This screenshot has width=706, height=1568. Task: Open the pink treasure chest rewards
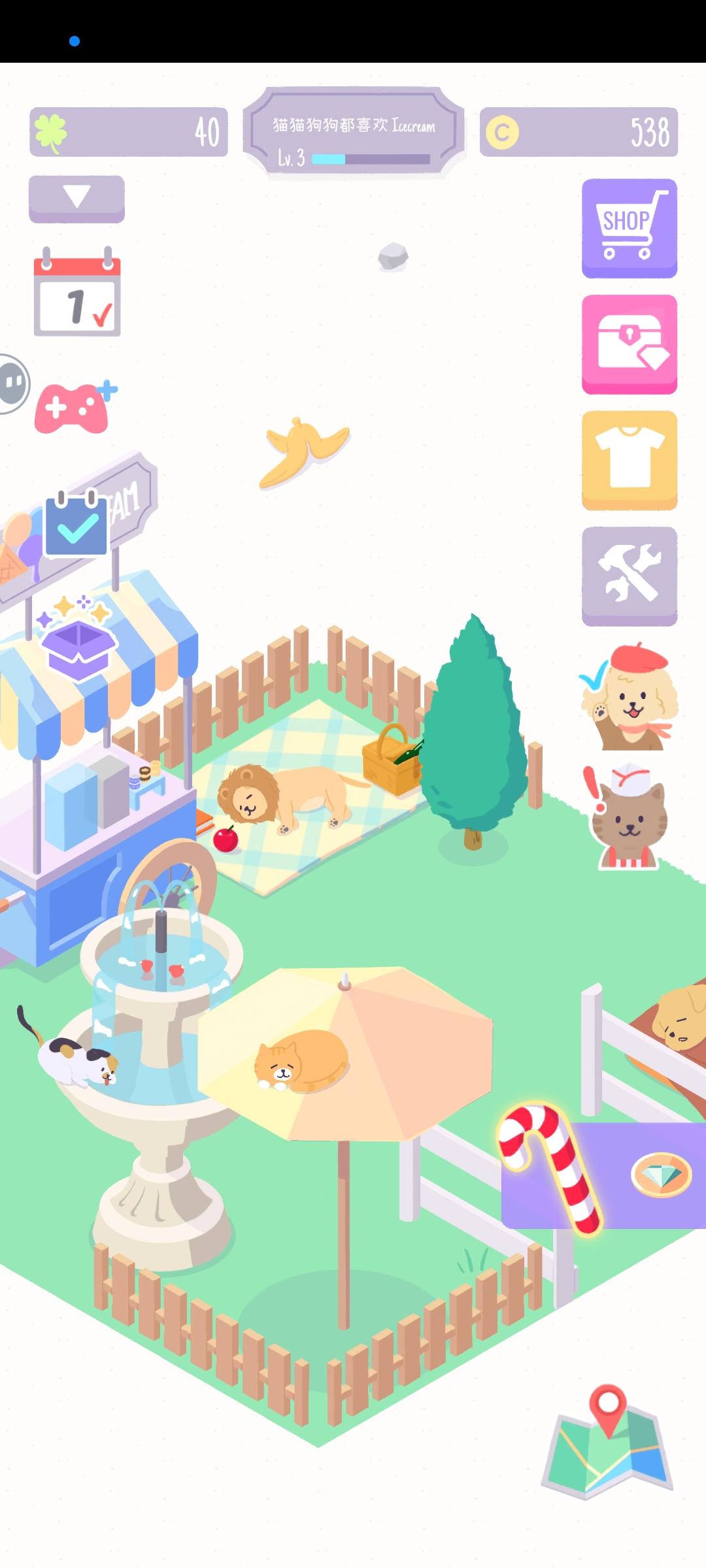628,344
